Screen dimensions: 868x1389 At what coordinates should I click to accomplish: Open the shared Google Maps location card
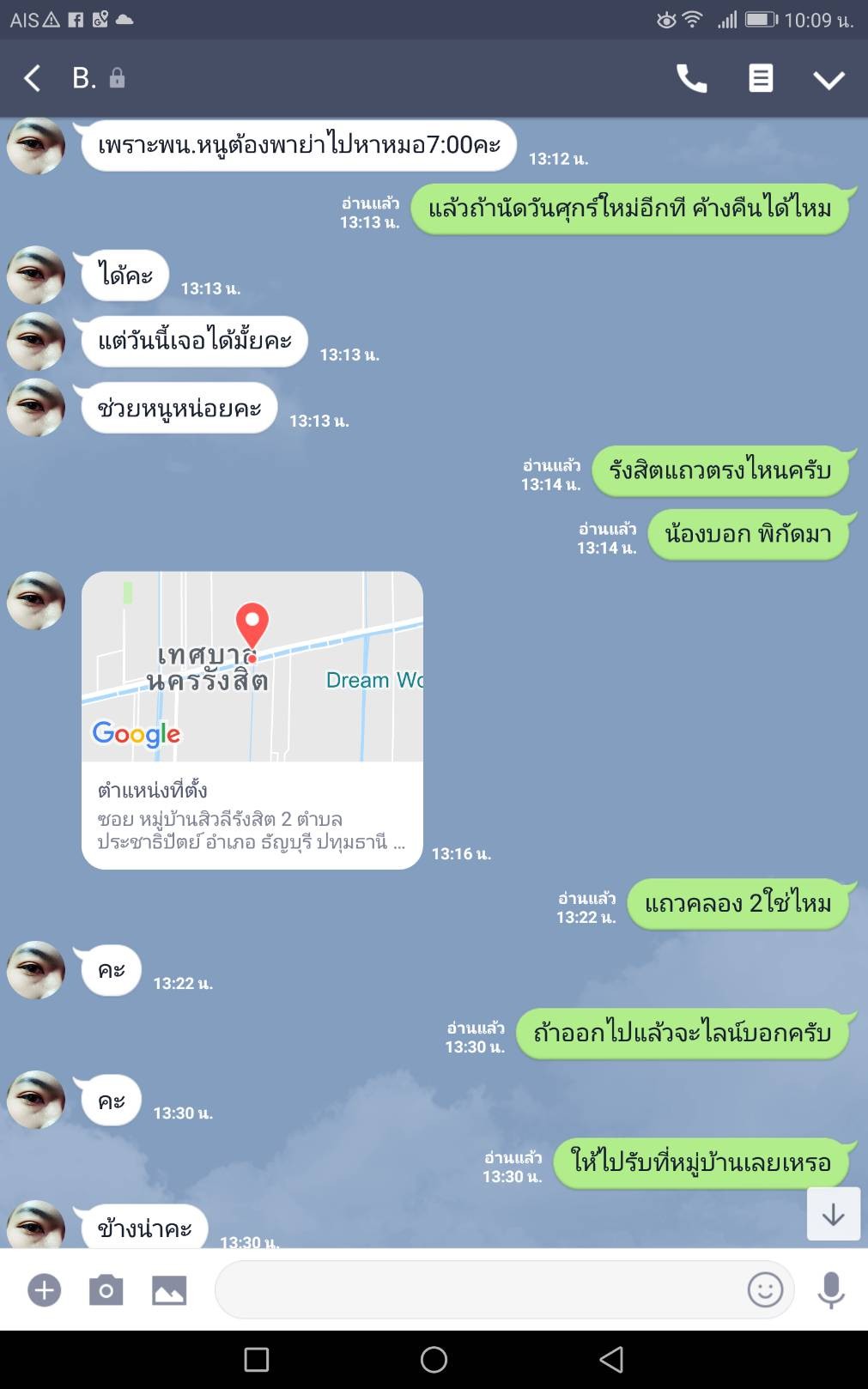coord(252,720)
